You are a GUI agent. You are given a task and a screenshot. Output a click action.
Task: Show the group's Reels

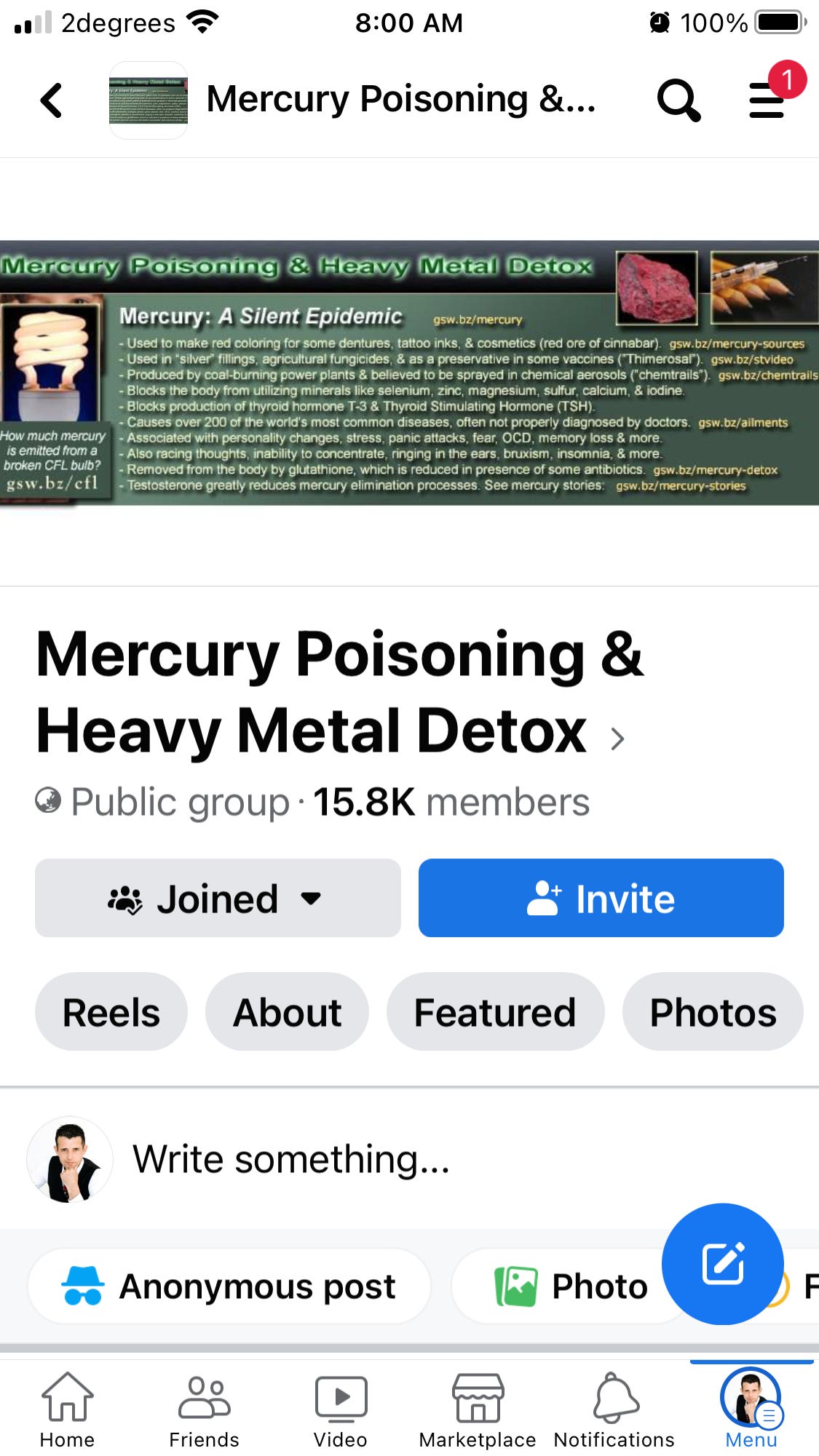(111, 1012)
